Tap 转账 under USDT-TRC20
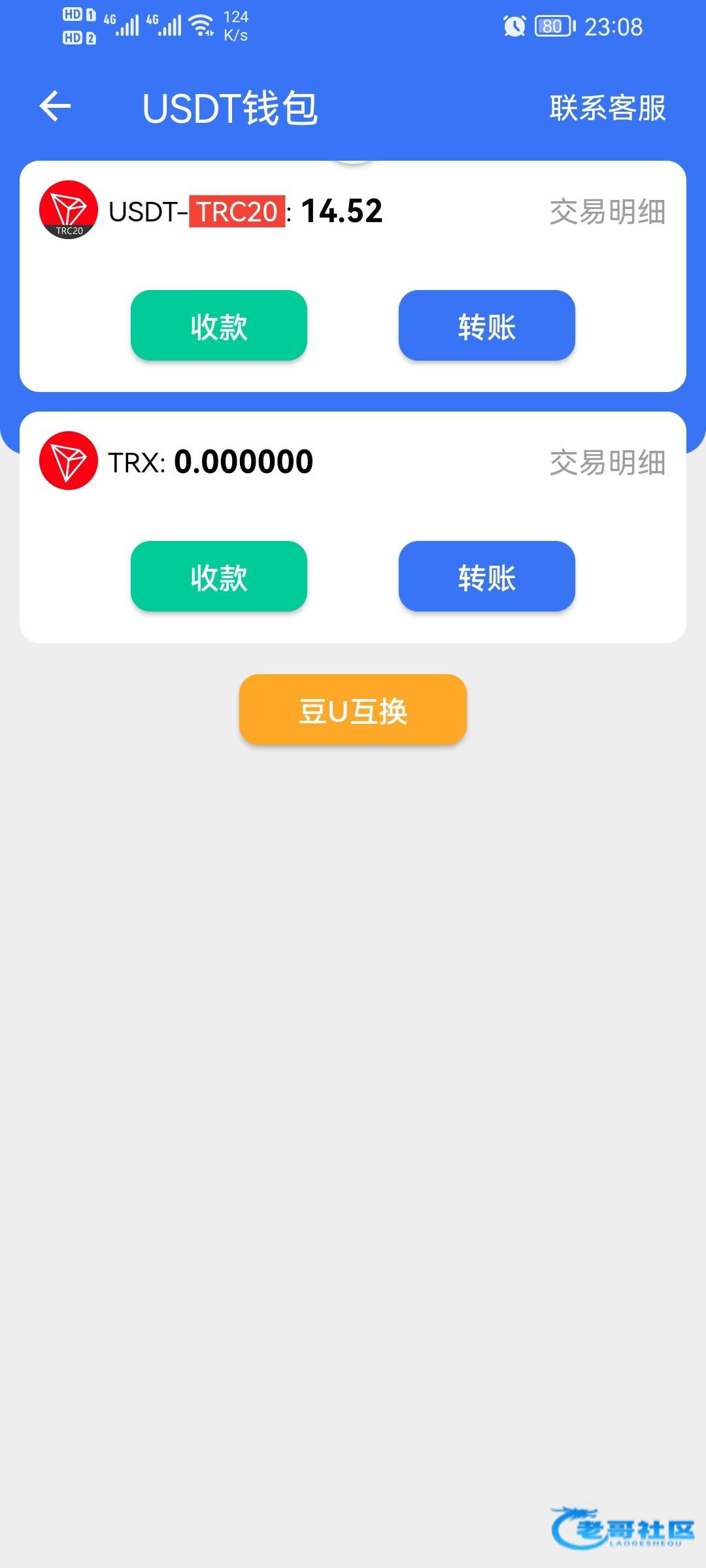706x1568 pixels. 487,325
